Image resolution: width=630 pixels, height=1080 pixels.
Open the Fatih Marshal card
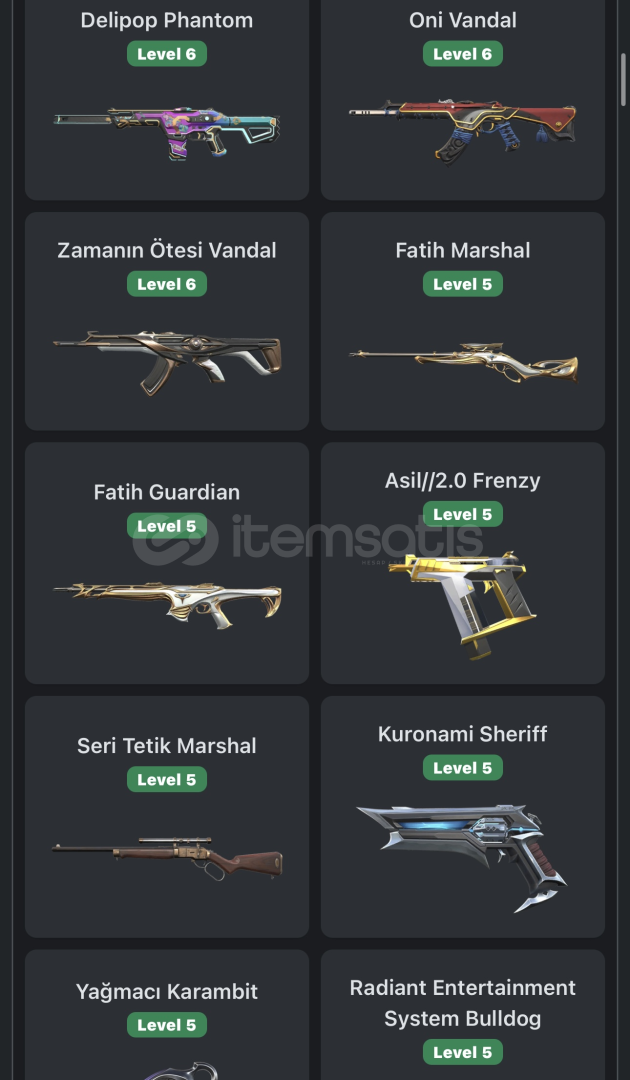(463, 321)
